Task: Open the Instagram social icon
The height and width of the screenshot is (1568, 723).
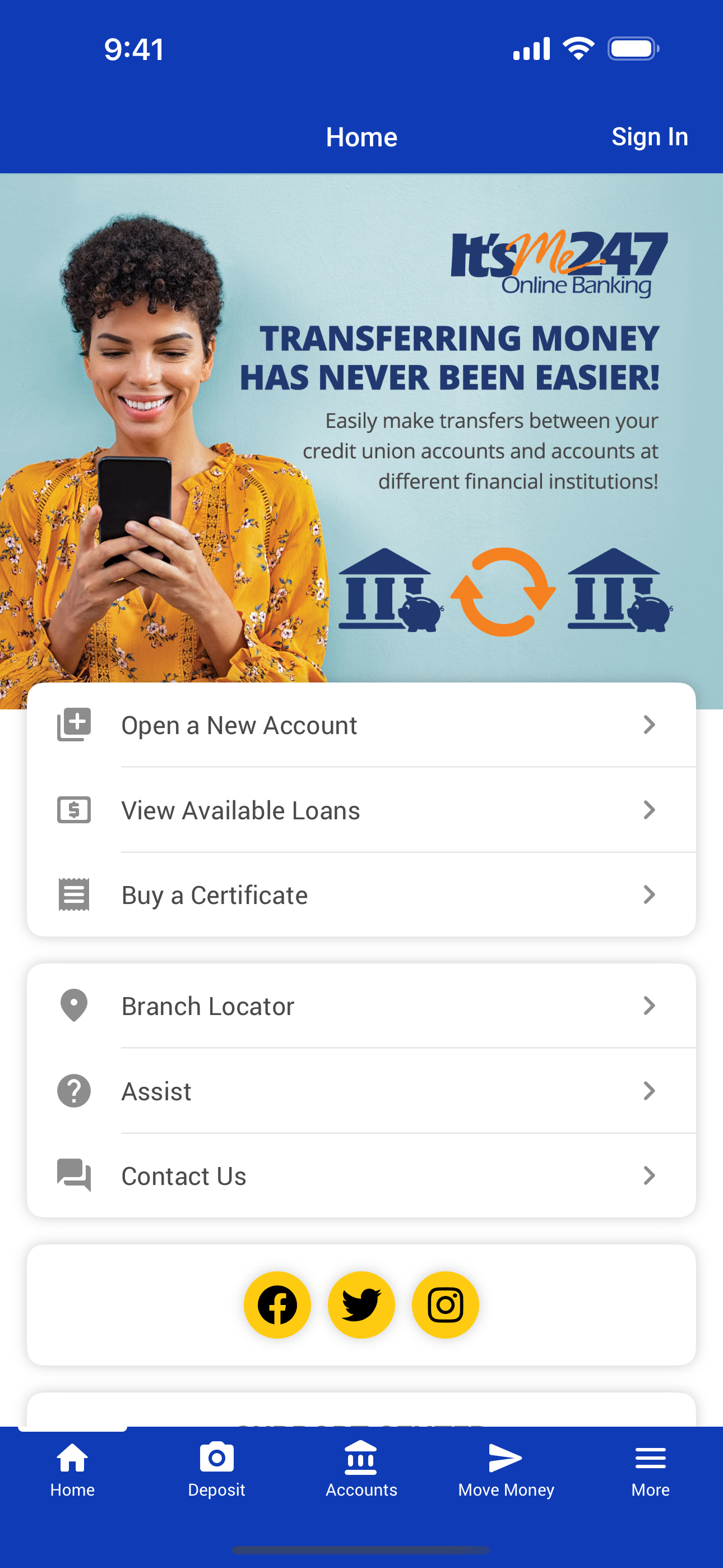Action: click(x=445, y=1304)
